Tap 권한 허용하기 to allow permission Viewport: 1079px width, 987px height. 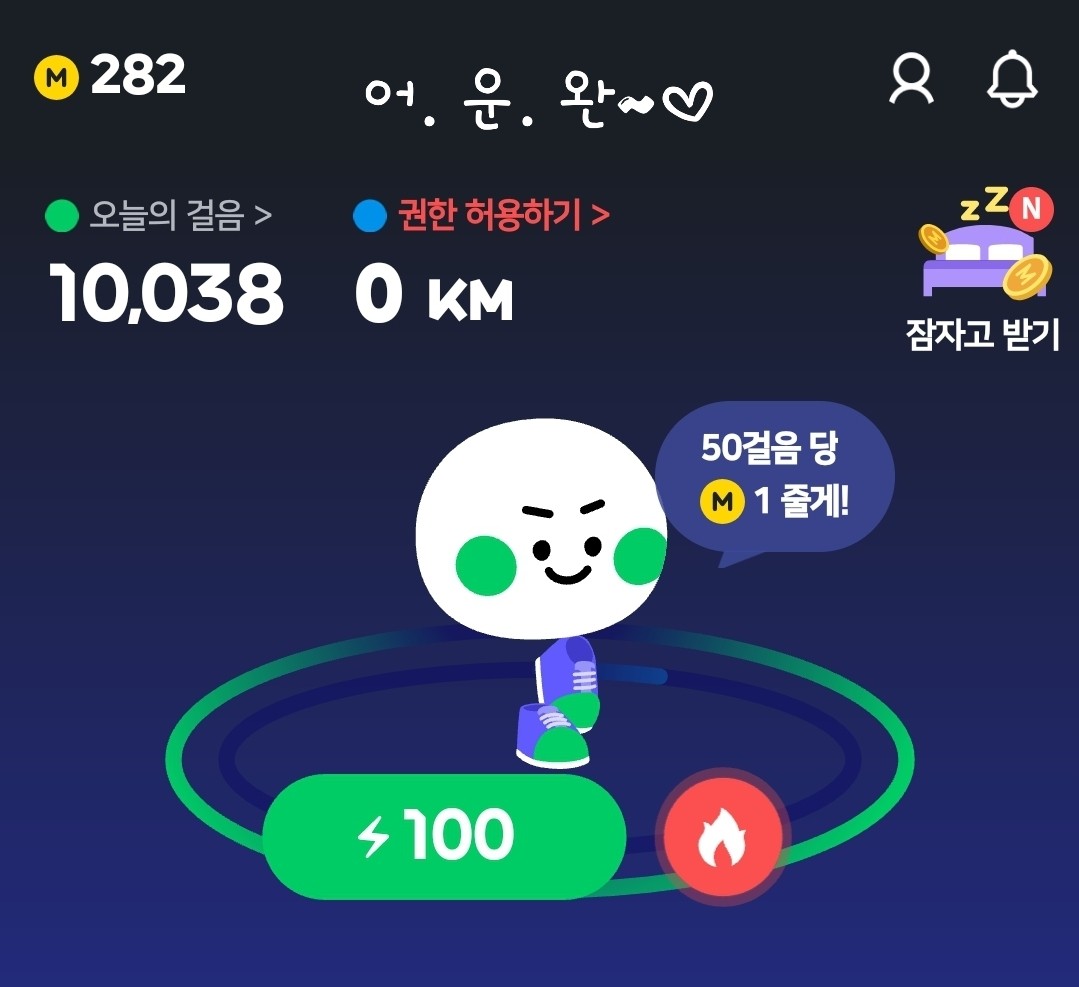tap(483, 216)
